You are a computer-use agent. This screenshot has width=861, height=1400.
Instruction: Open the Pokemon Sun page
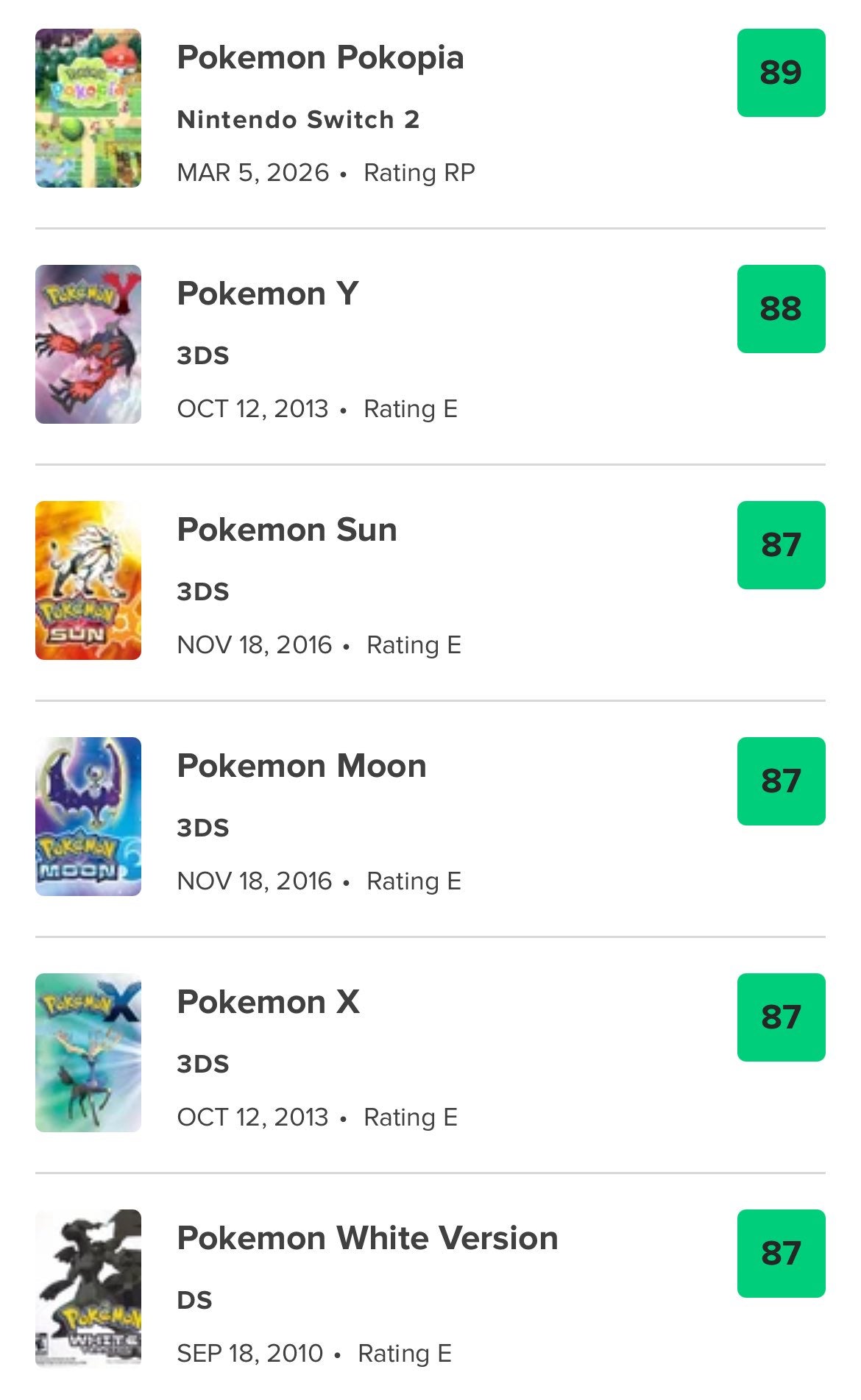coord(286,528)
